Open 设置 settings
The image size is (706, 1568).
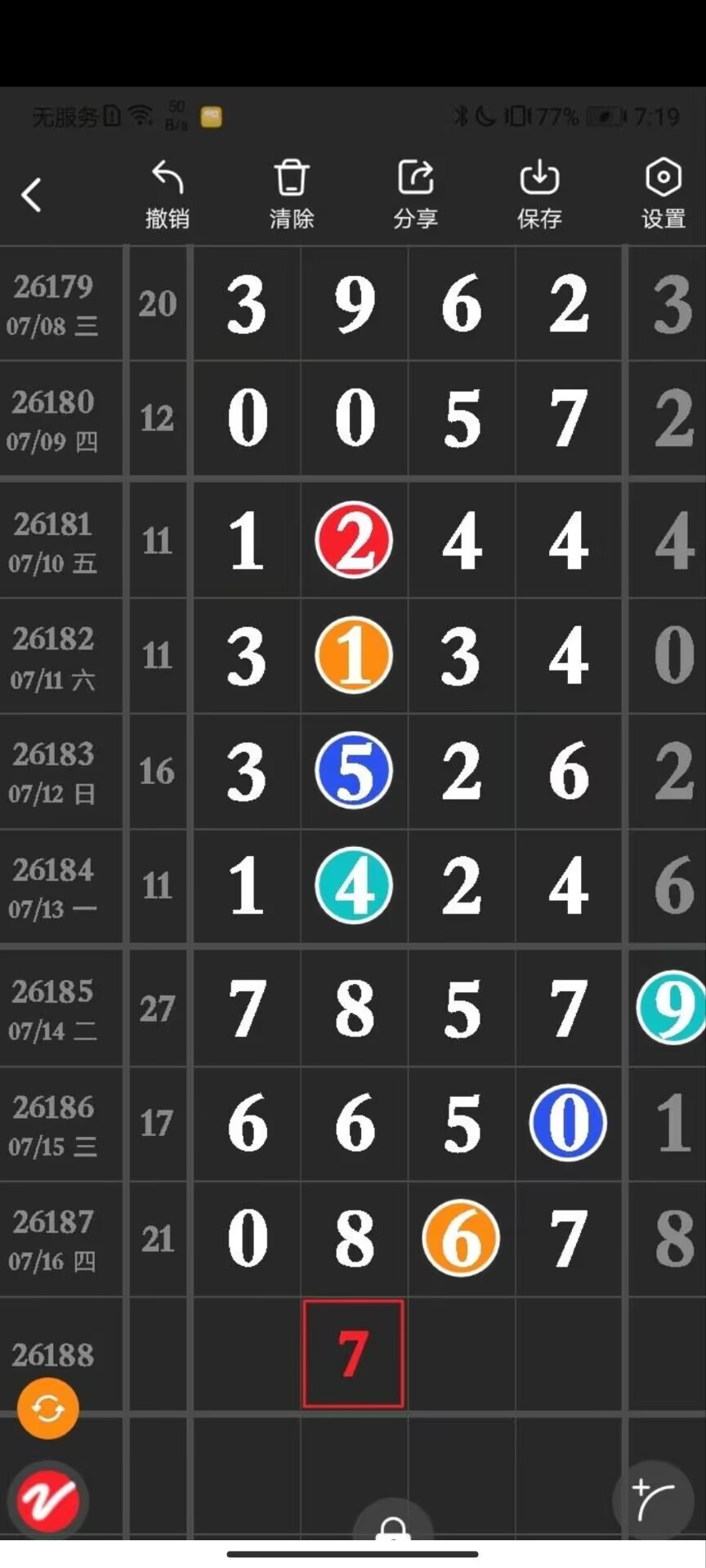pyautogui.click(x=664, y=195)
